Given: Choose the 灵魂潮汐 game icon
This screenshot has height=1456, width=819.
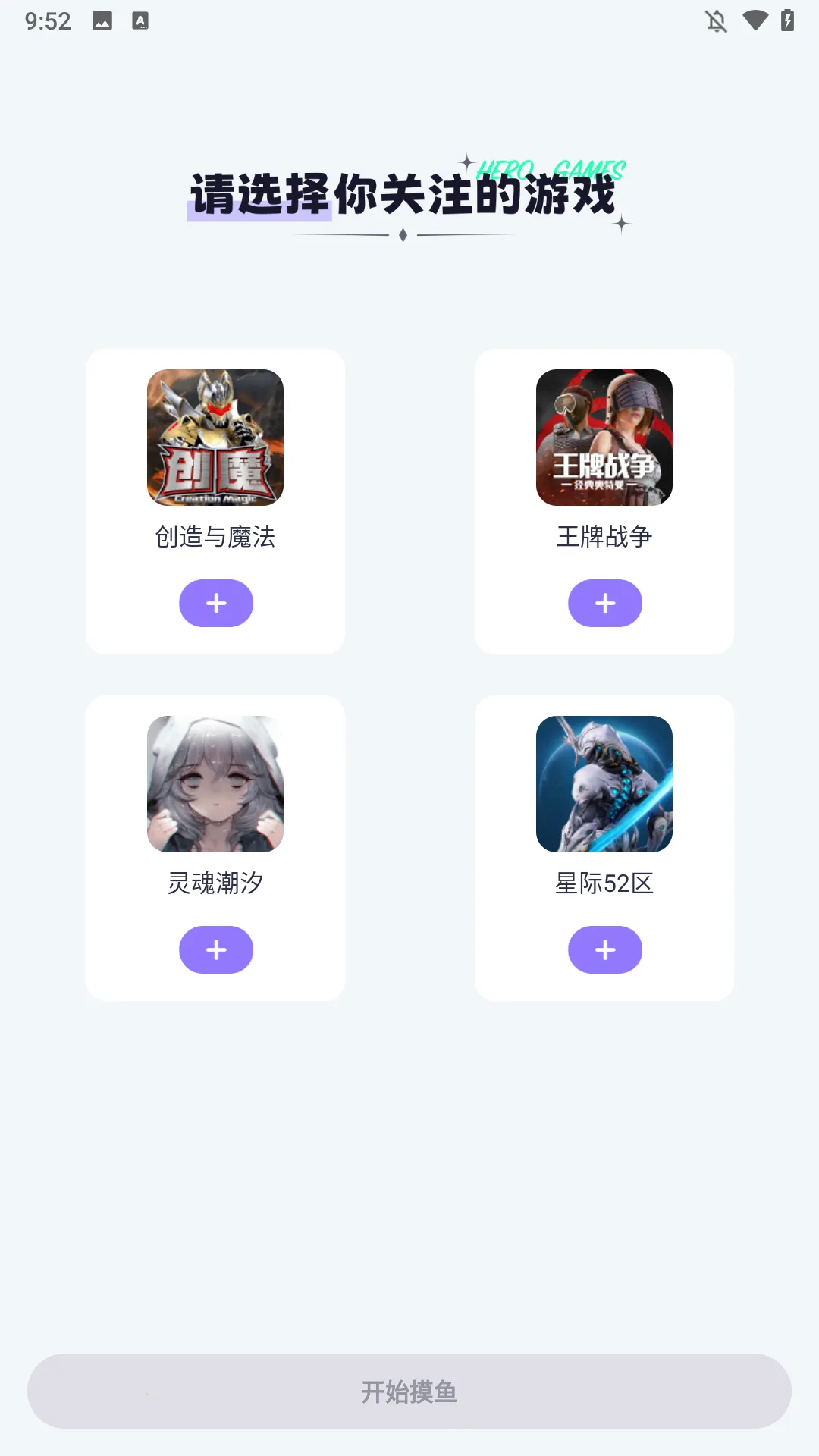Looking at the screenshot, I should point(215,784).
